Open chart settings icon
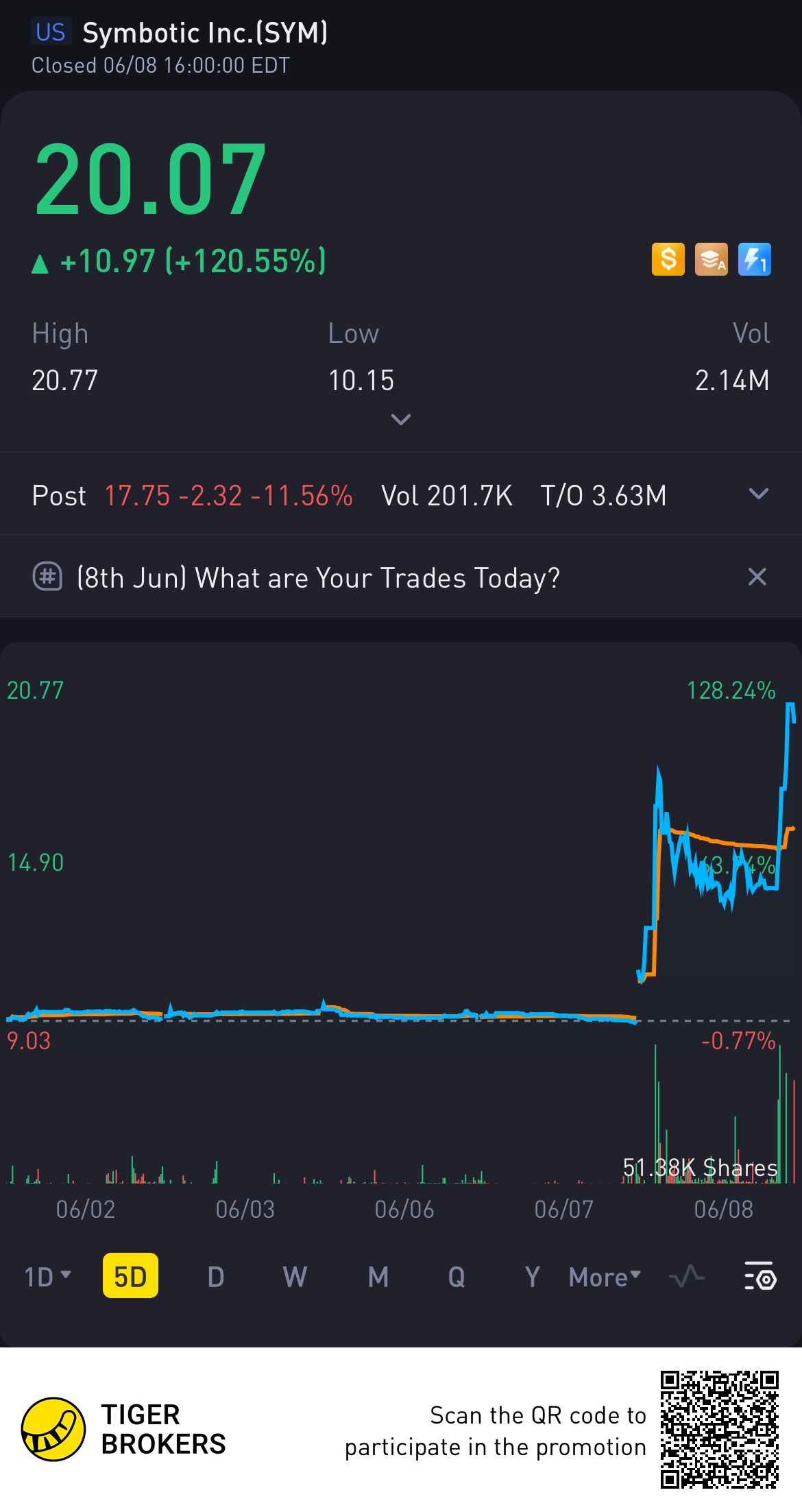This screenshot has width=802, height=1512. coord(760,1276)
